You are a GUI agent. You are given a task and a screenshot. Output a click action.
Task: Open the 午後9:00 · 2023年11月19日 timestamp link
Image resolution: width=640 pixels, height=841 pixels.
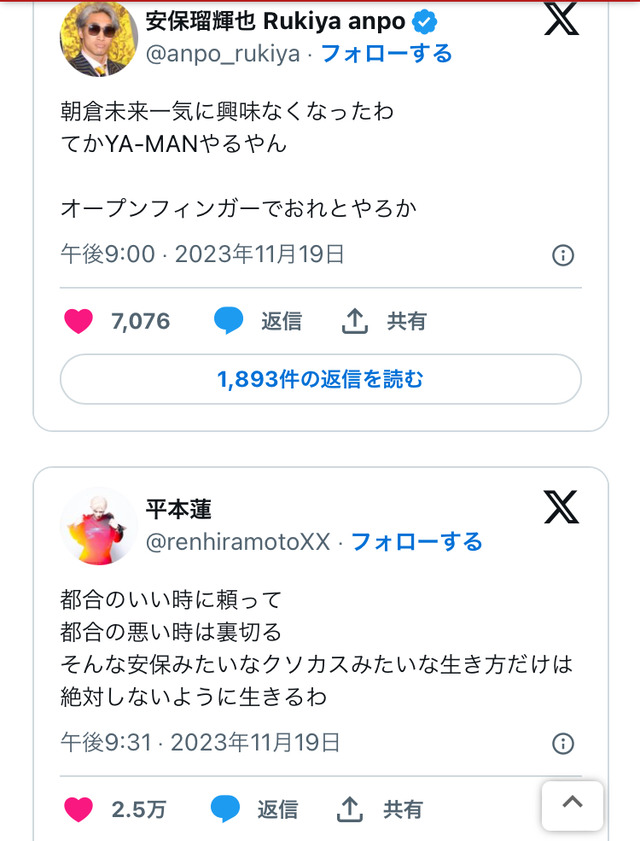pos(203,254)
